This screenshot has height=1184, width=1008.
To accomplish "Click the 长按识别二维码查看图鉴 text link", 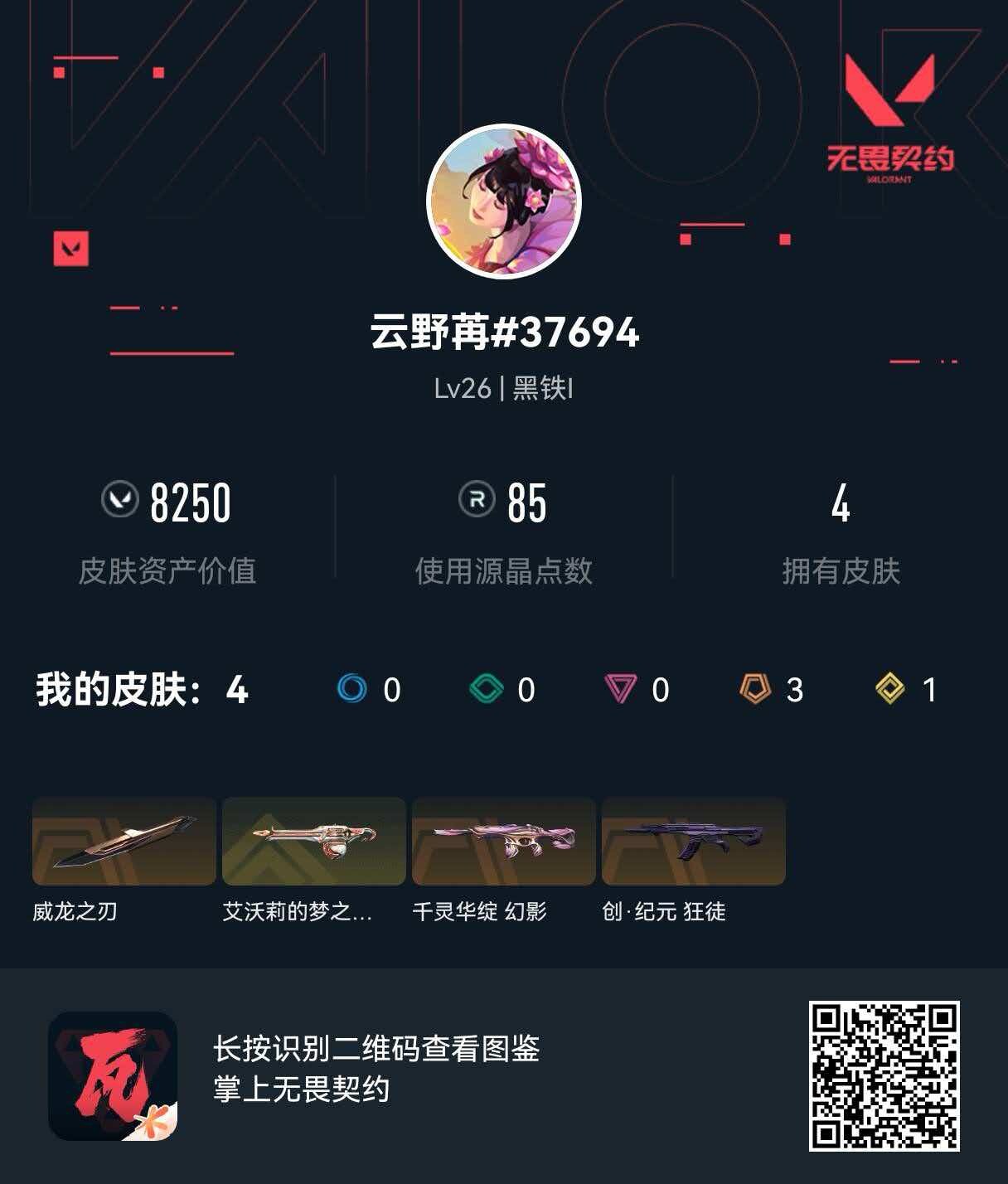I will [x=377, y=1049].
